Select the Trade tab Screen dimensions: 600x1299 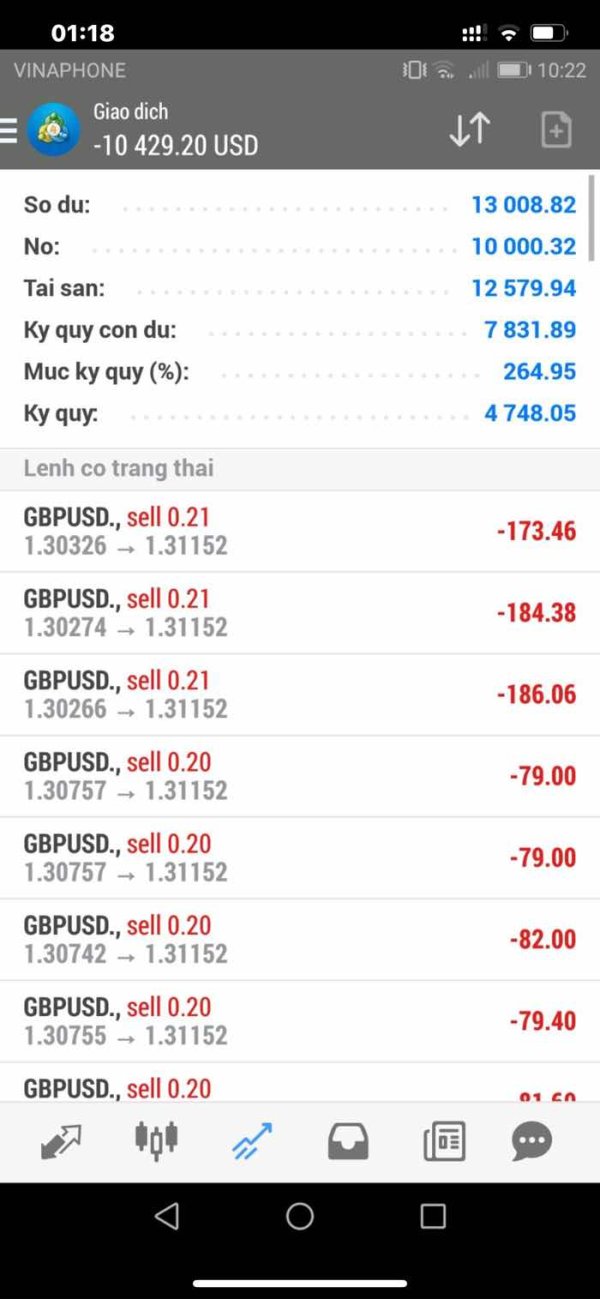(x=252, y=1140)
